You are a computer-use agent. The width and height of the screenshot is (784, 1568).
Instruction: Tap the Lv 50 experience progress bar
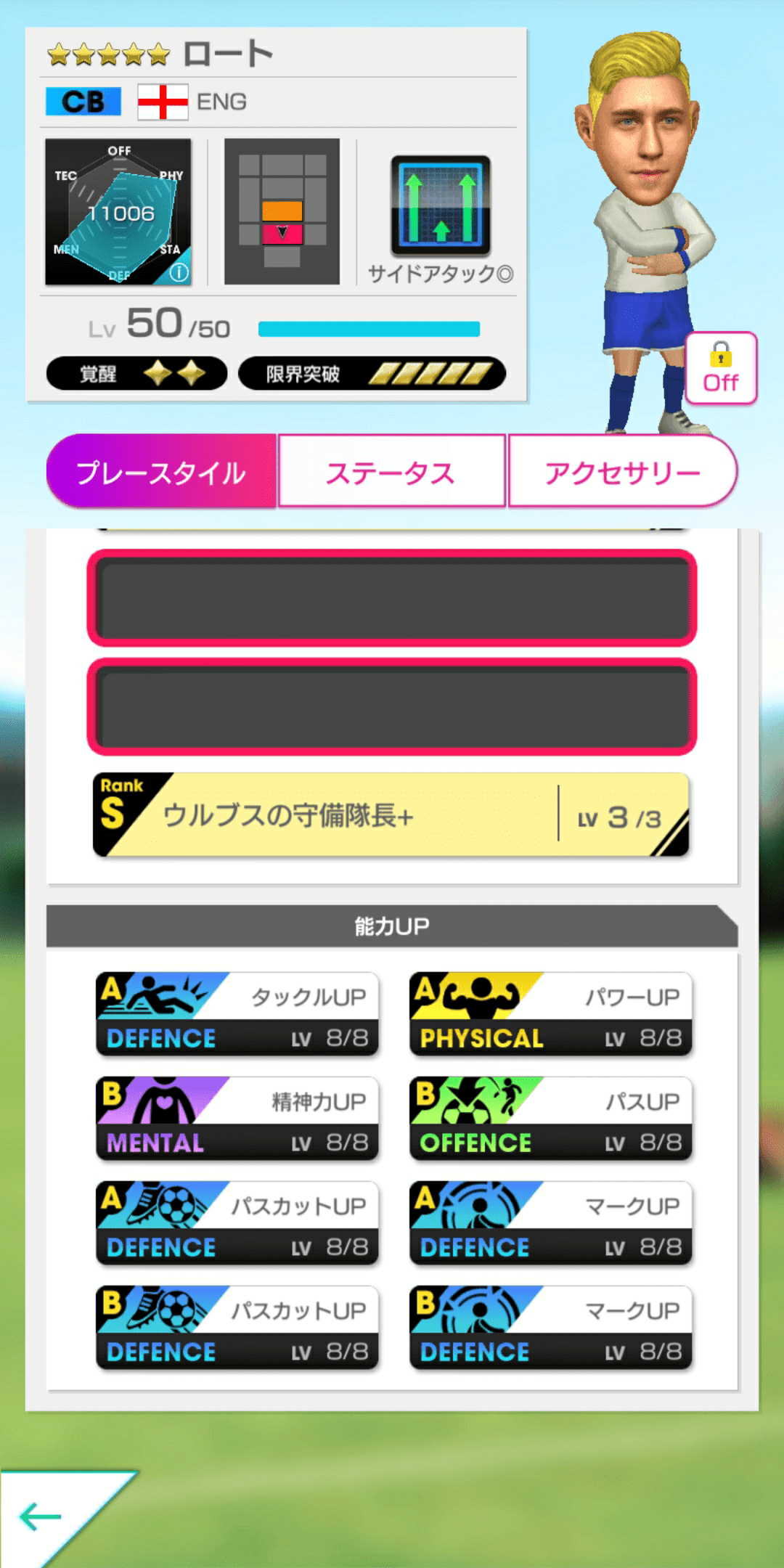(370, 328)
